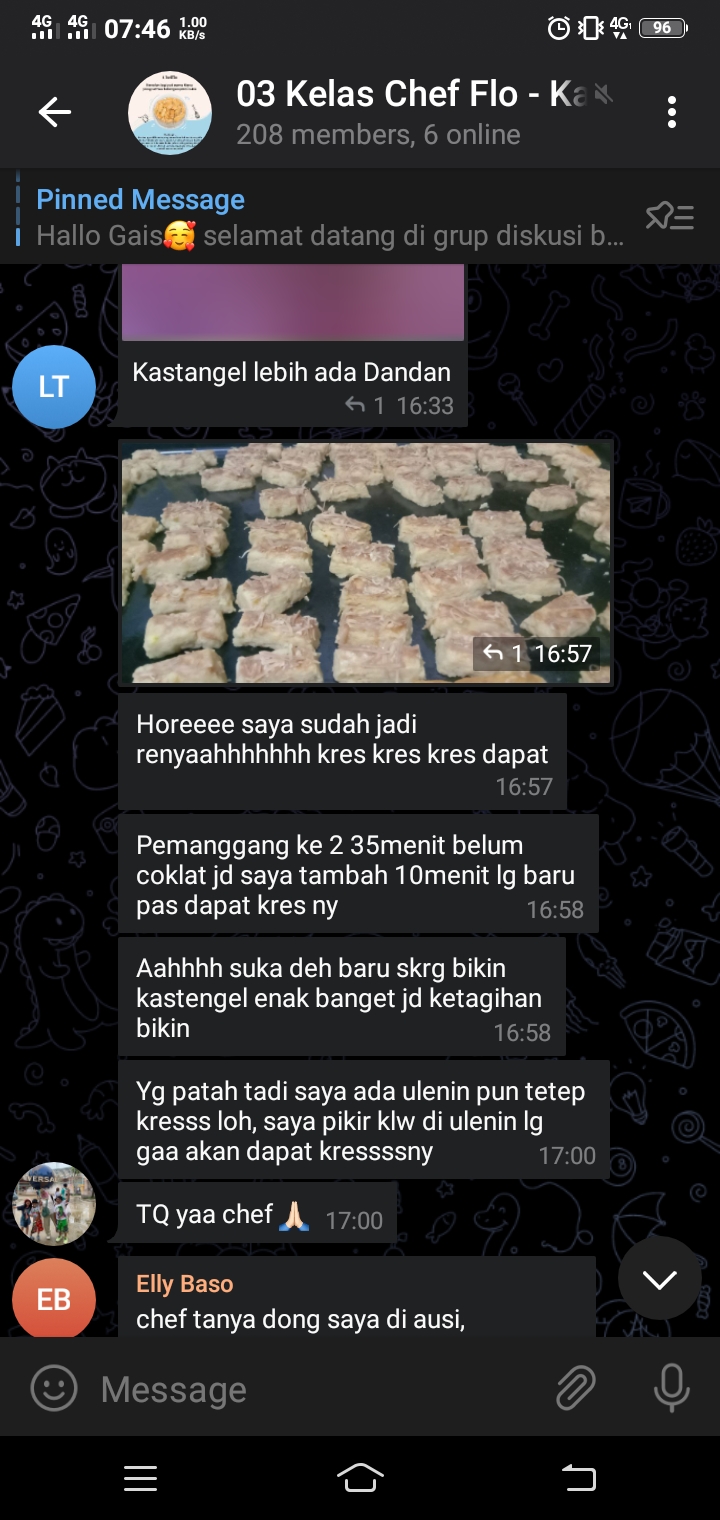Image resolution: width=720 pixels, height=1520 pixels.
Task: Go back from the group chat
Action: (55, 113)
